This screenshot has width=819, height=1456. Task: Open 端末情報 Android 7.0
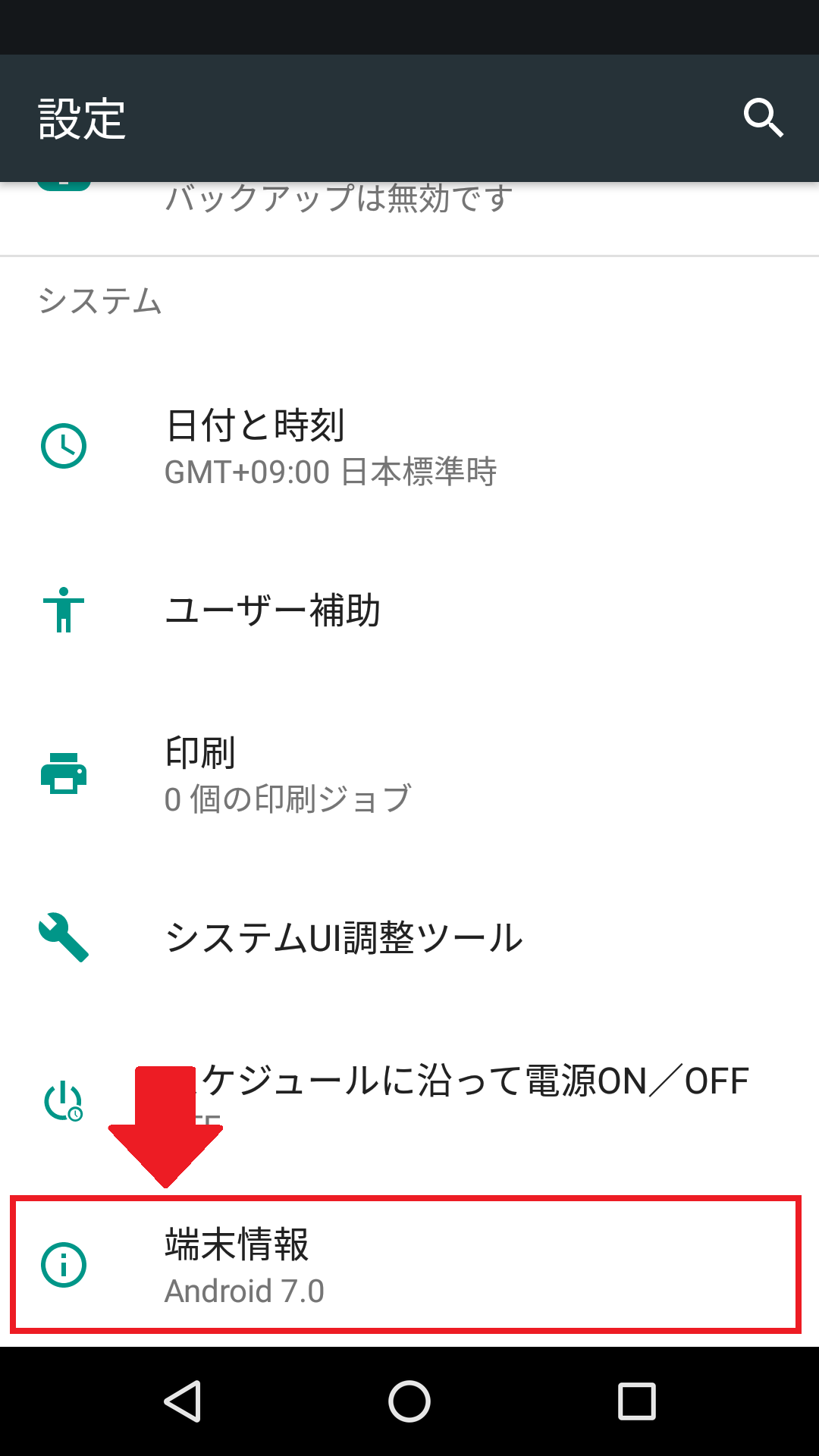point(406,1264)
